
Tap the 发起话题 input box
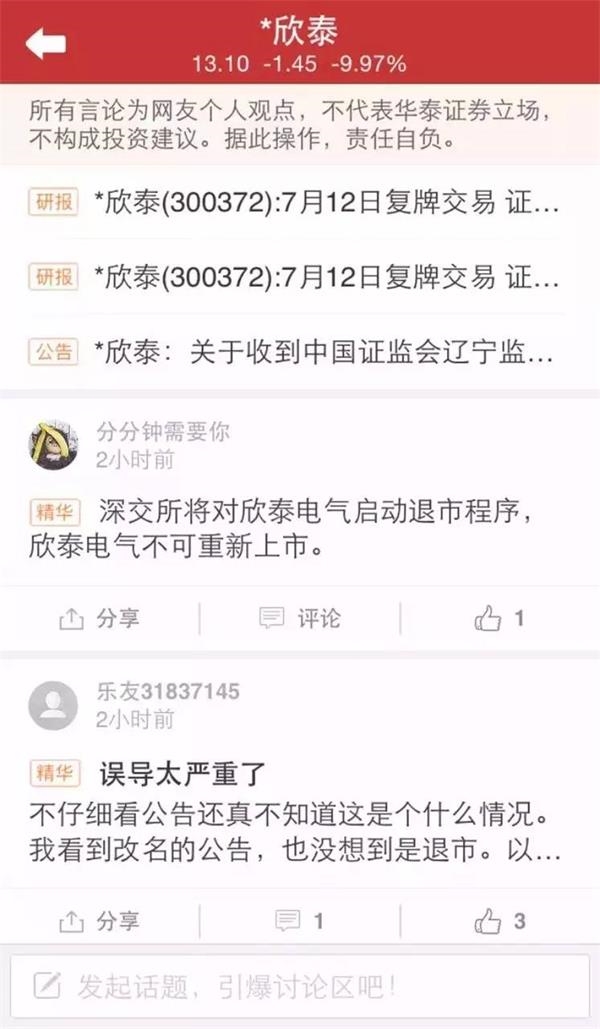[x=300, y=986]
